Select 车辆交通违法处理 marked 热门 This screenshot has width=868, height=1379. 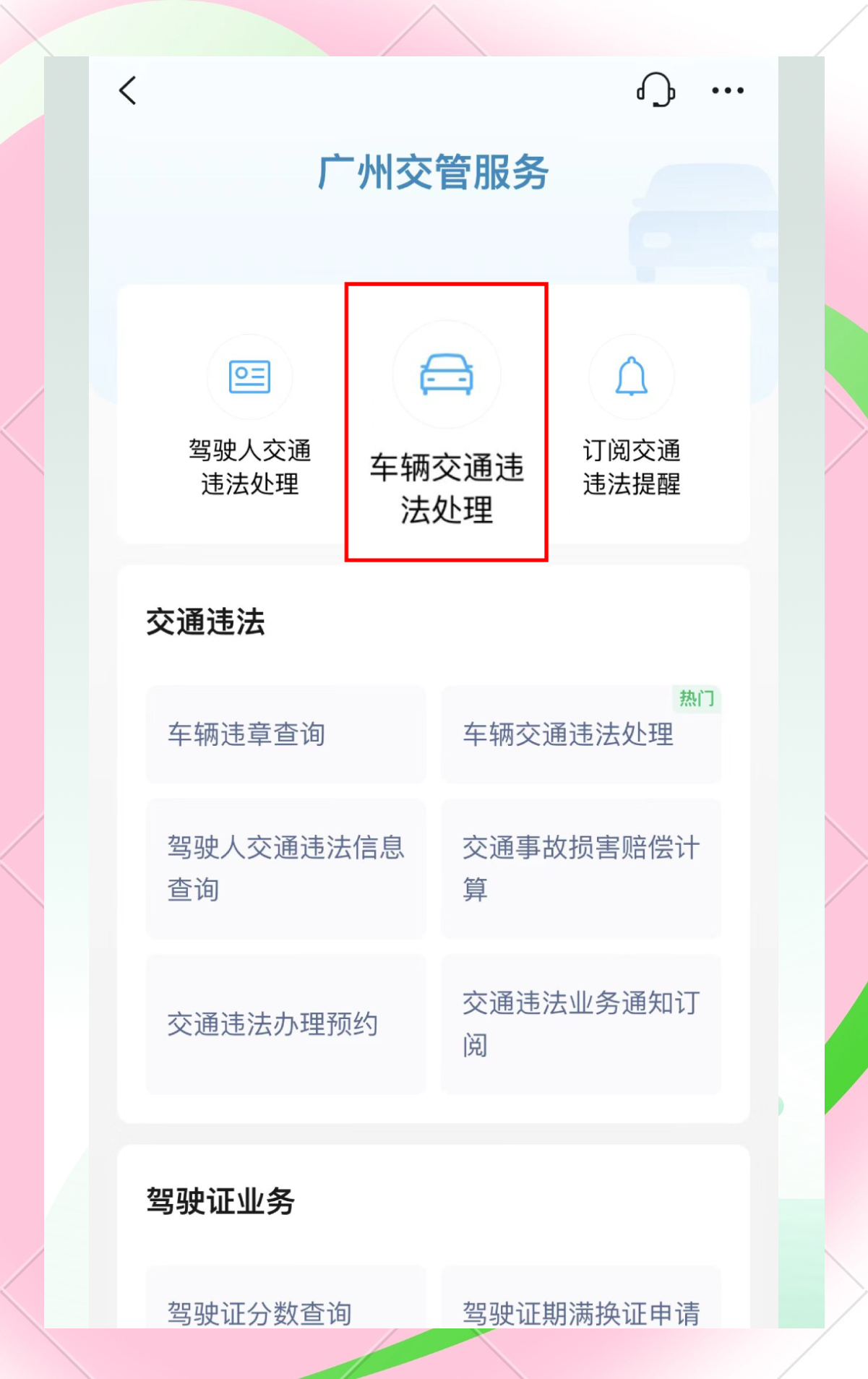[580, 734]
